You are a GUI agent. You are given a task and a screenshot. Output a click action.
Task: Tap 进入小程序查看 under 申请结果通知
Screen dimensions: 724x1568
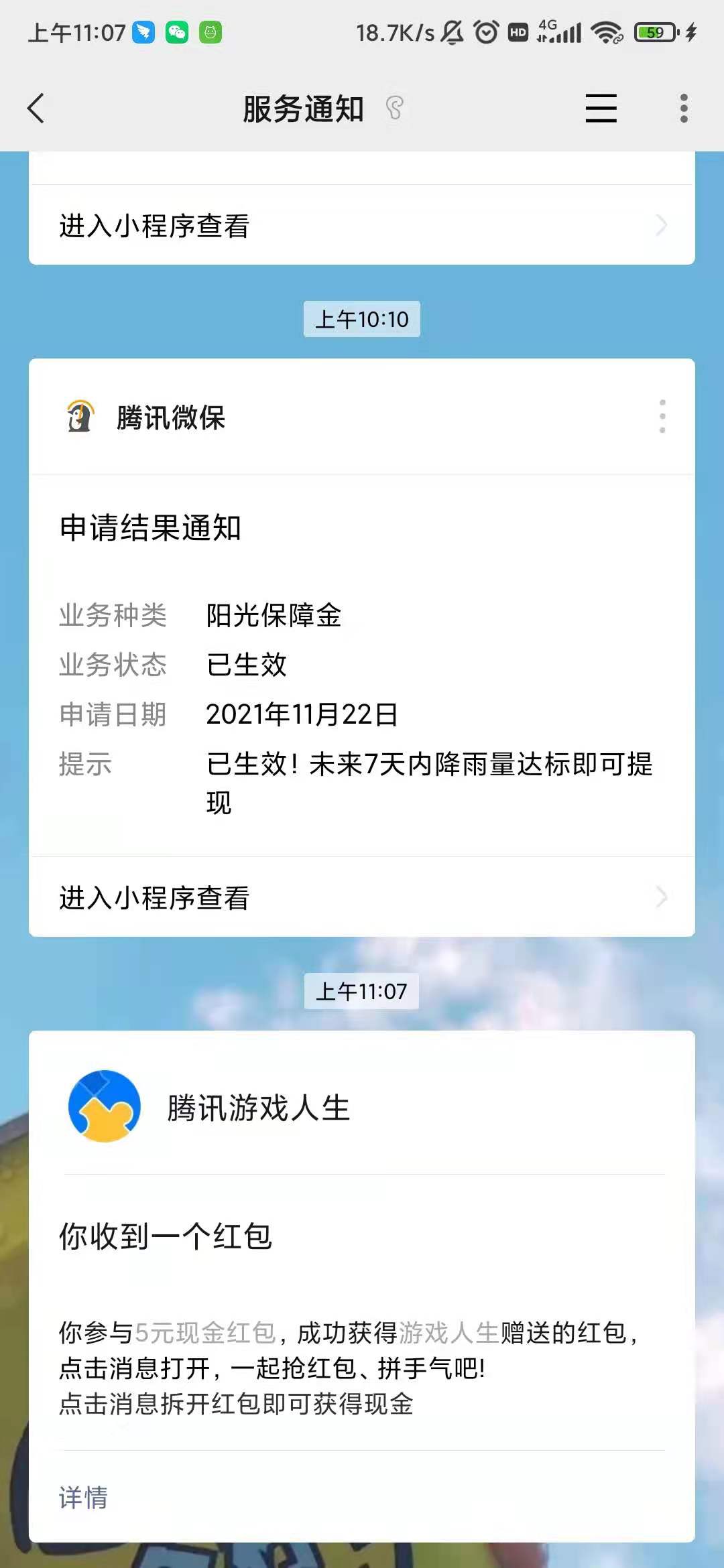pyautogui.click(x=362, y=897)
